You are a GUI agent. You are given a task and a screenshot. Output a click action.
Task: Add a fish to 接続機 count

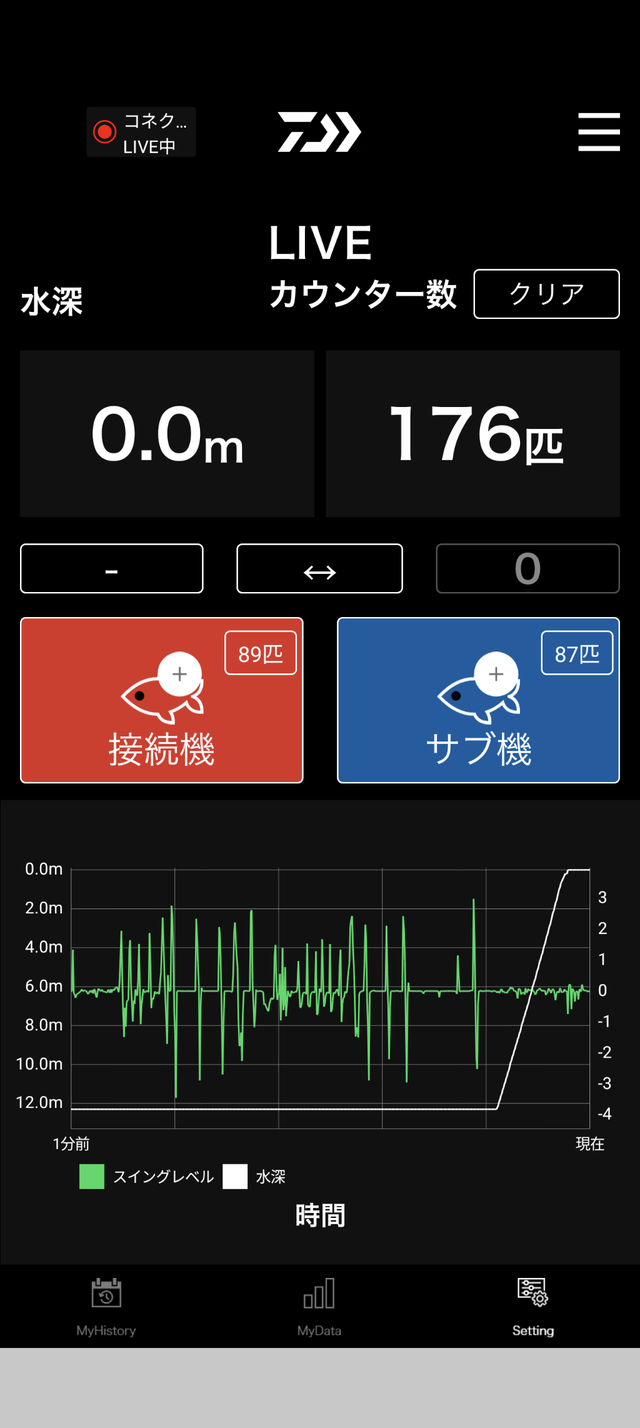tap(162, 700)
